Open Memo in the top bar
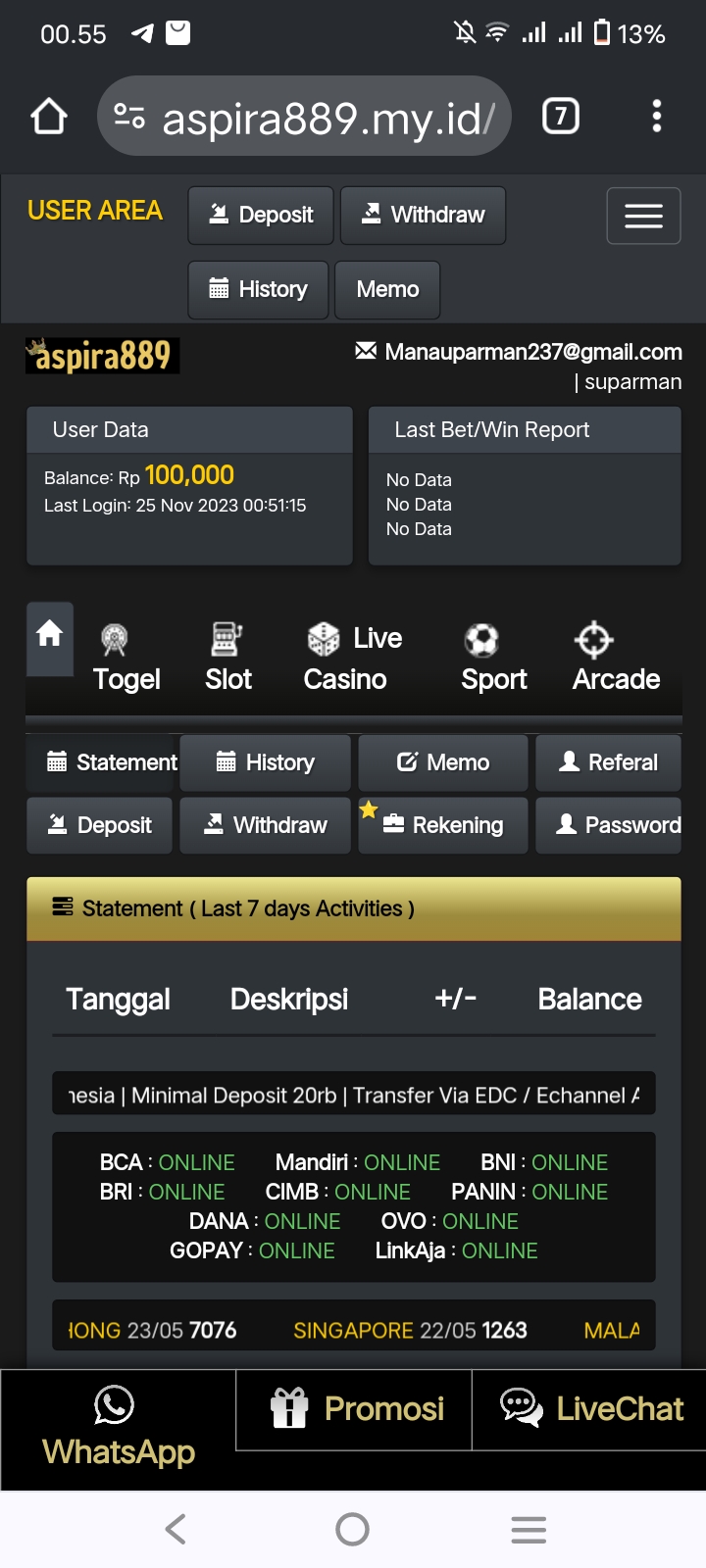Image resolution: width=706 pixels, height=1568 pixels. pyautogui.click(x=387, y=289)
